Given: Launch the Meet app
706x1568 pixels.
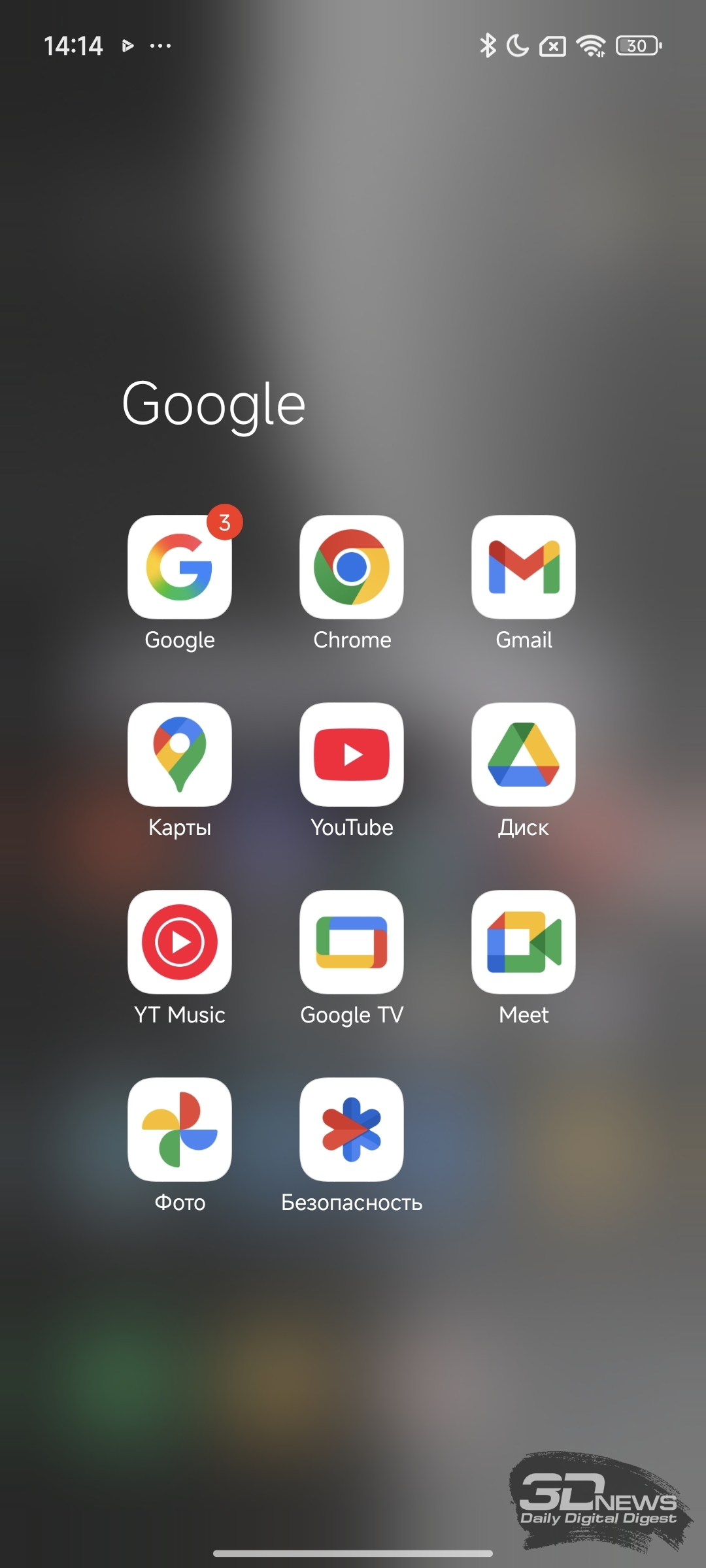Looking at the screenshot, I should (524, 942).
